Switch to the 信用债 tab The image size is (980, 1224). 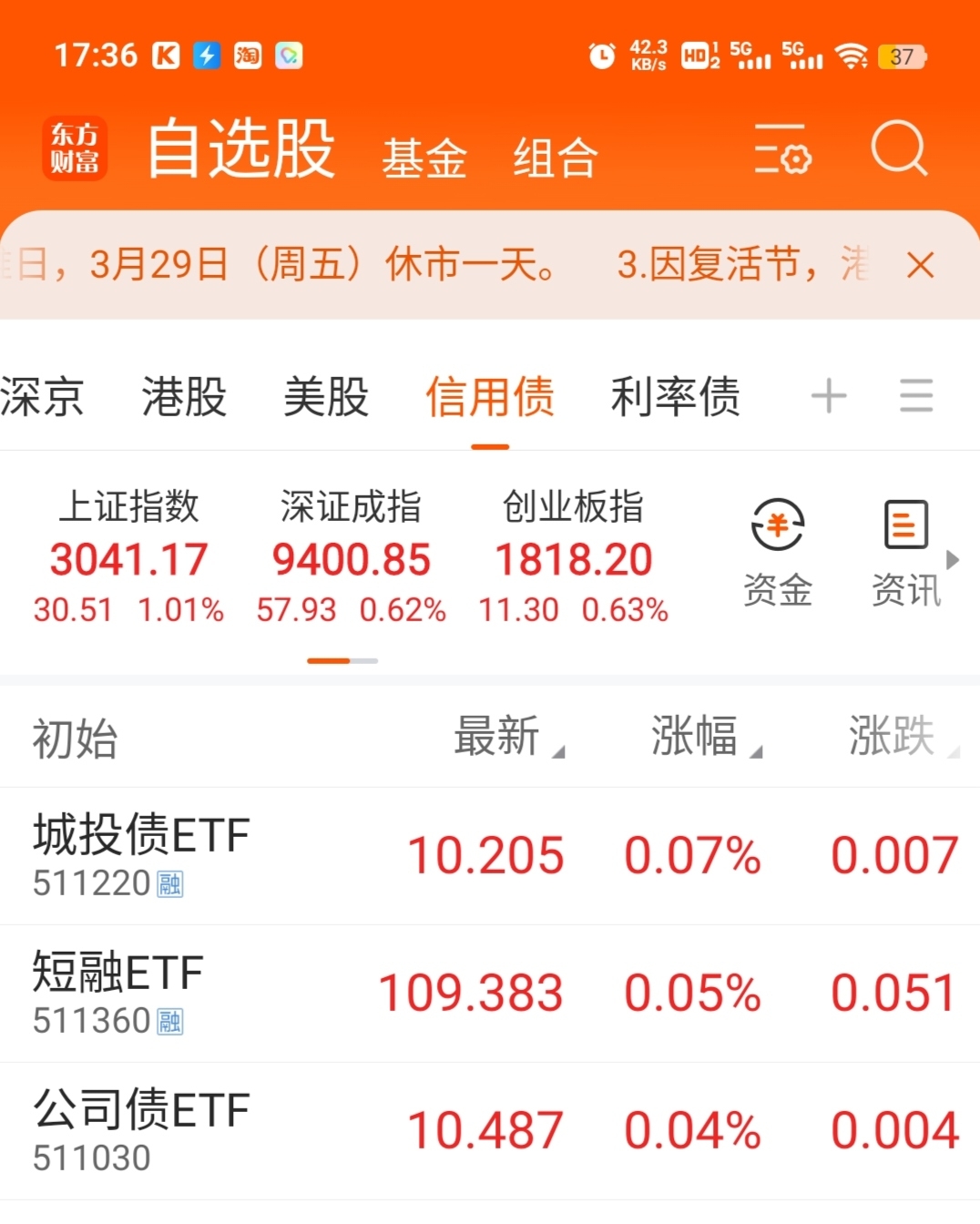[490, 398]
